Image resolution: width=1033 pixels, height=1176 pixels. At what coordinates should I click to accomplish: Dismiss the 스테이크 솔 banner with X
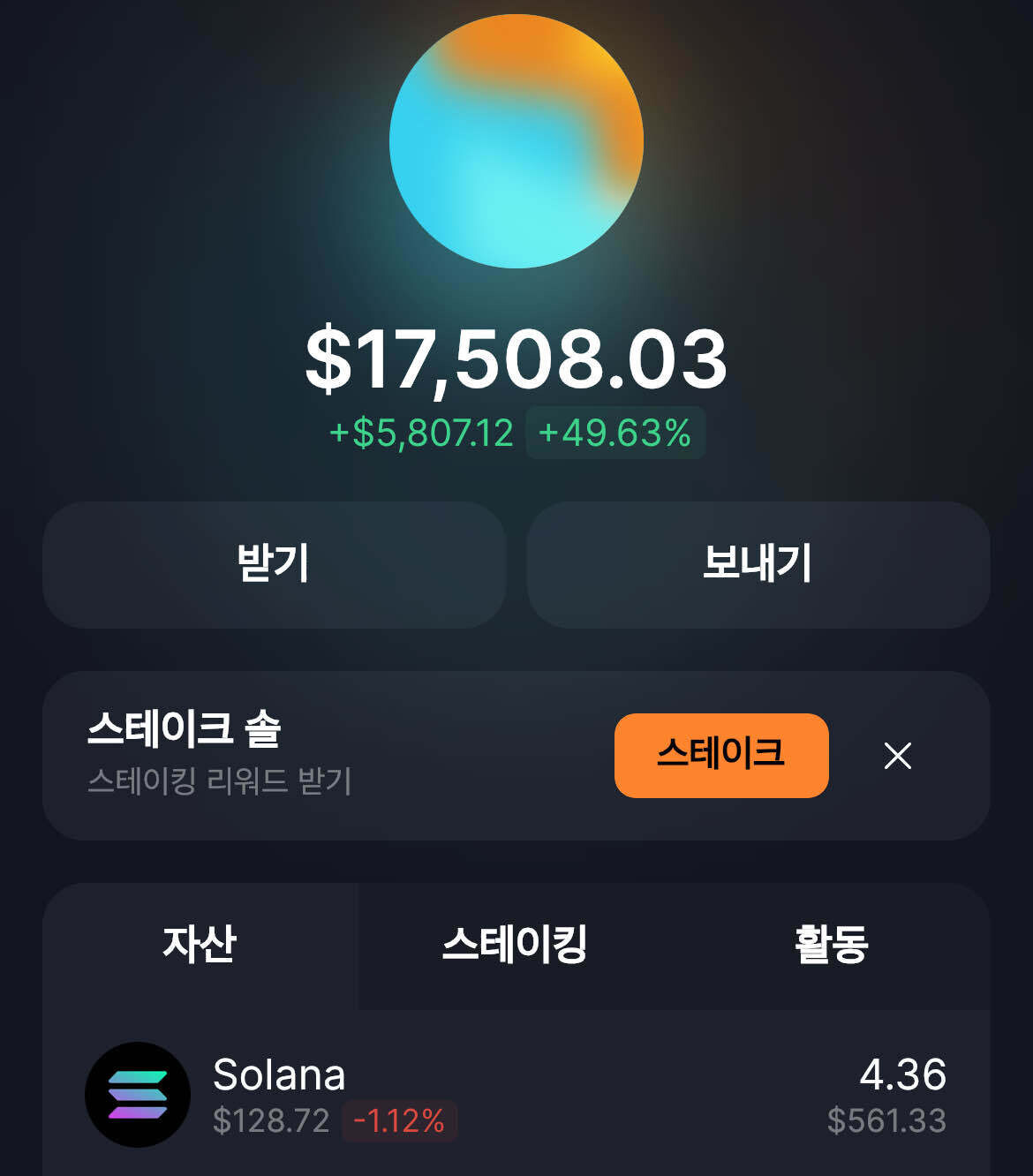point(899,756)
